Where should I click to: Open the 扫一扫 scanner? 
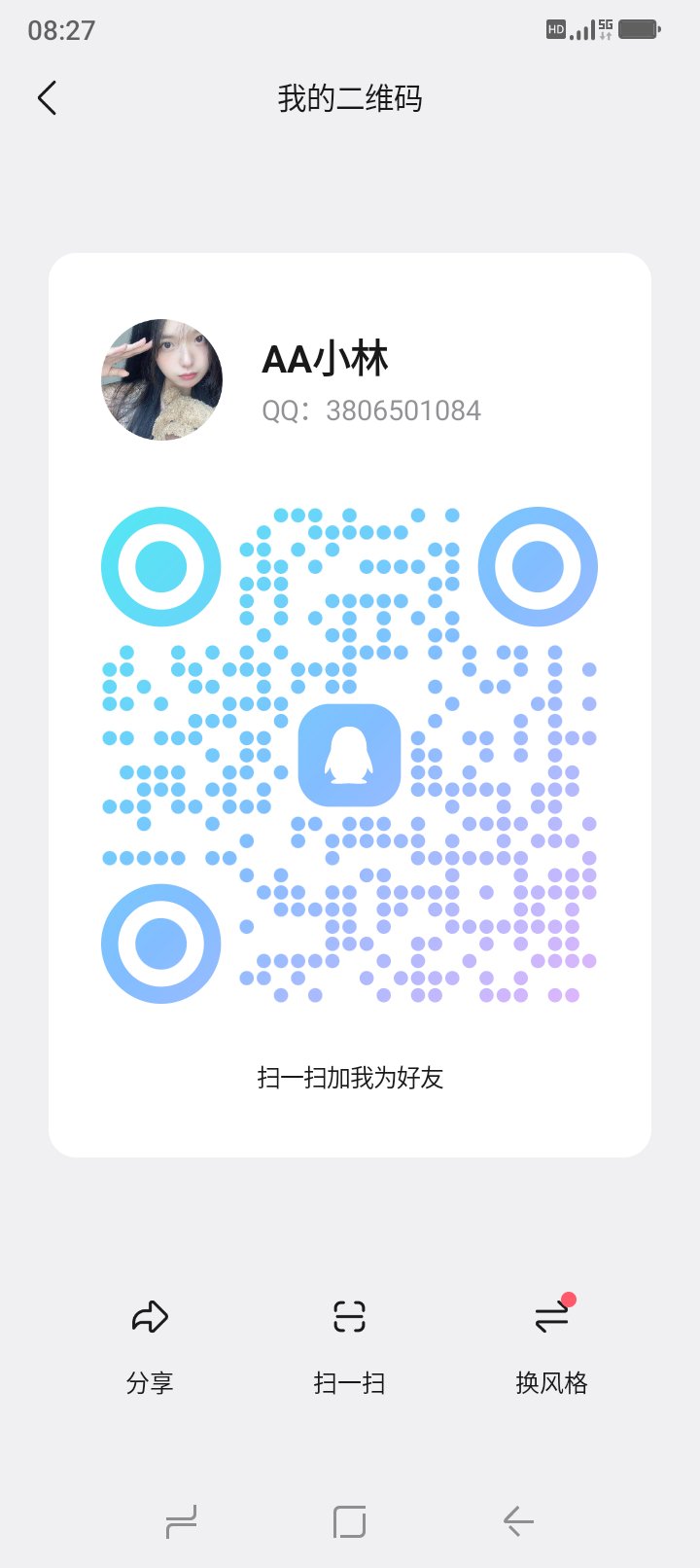coord(349,1342)
